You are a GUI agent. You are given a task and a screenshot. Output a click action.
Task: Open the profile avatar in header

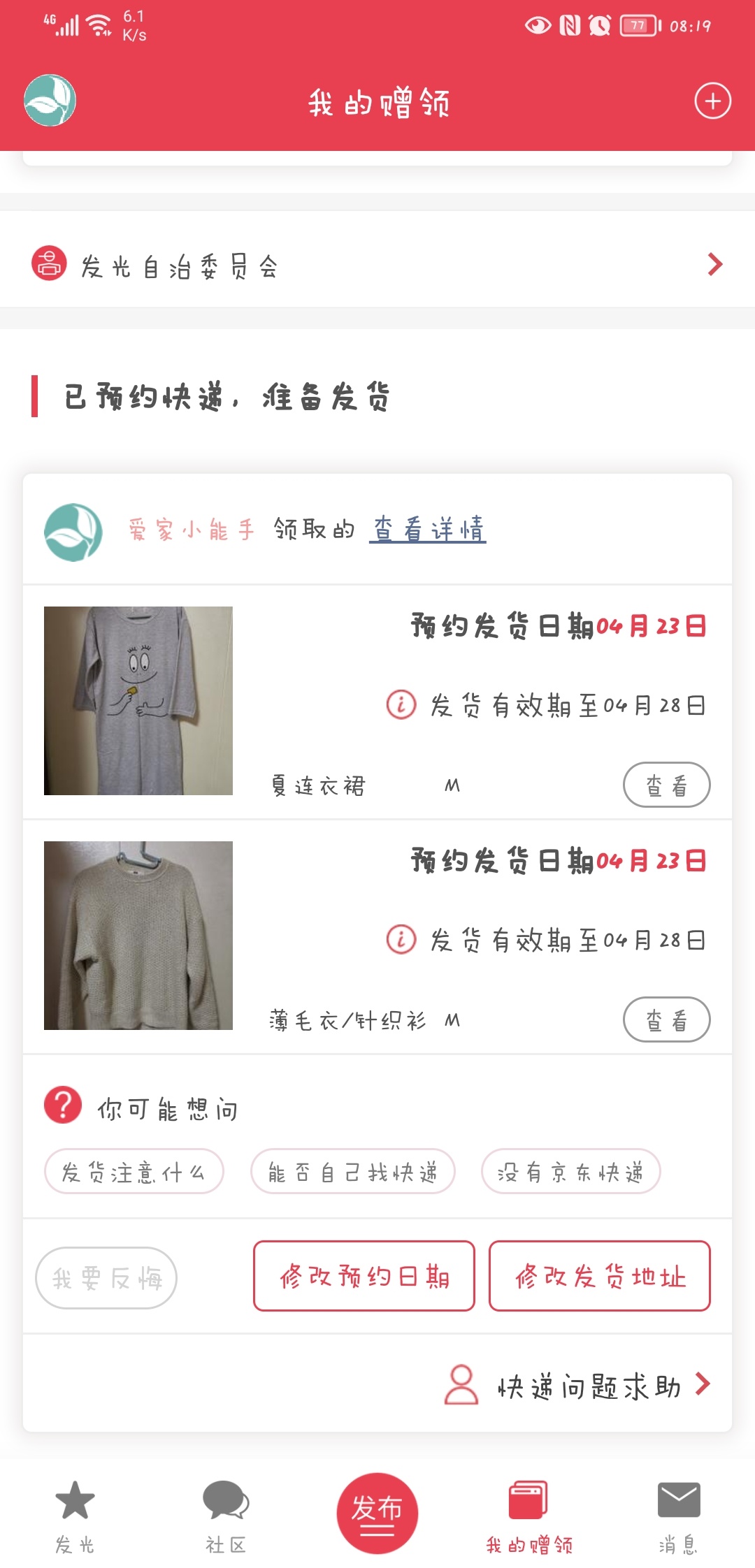pos(50,101)
